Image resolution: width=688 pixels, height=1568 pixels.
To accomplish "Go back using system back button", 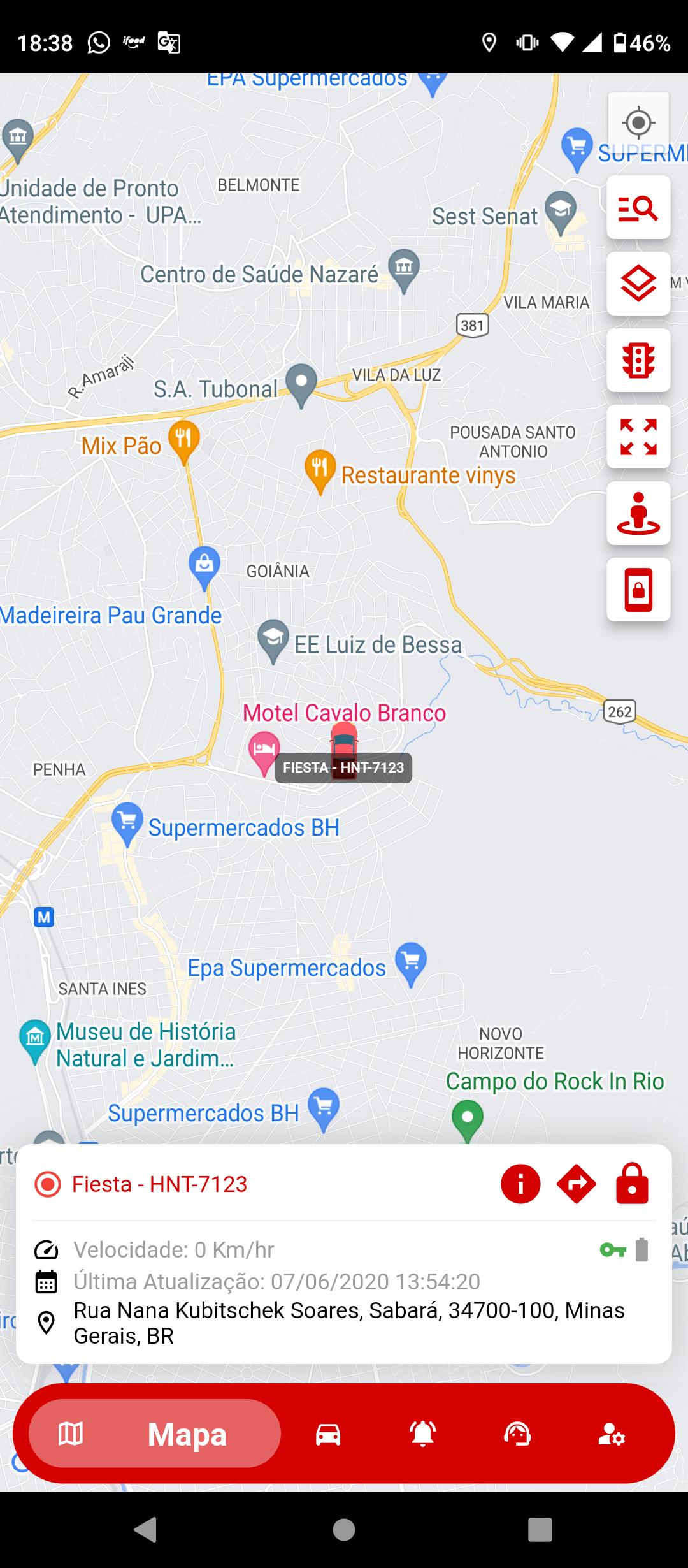I will click(146, 1529).
